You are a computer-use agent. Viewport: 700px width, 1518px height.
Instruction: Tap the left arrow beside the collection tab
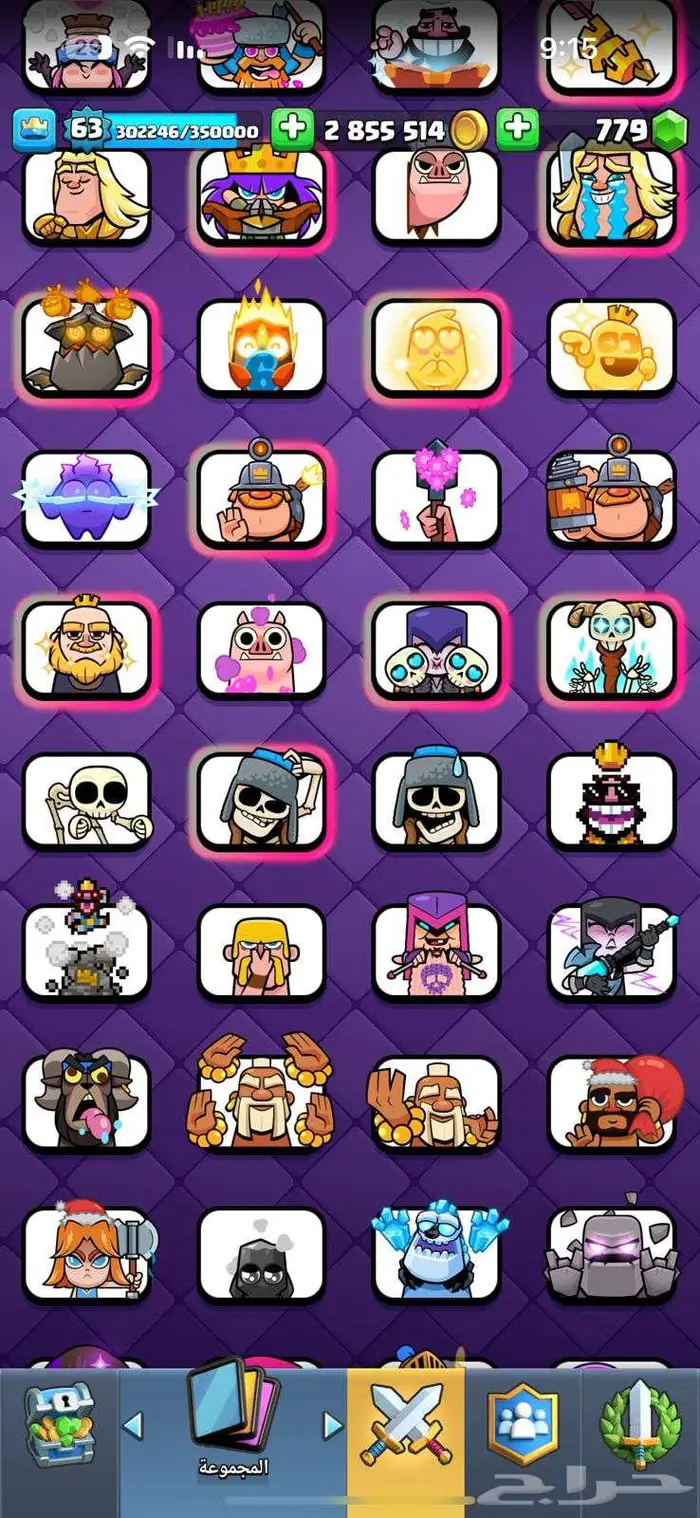(x=132, y=1425)
